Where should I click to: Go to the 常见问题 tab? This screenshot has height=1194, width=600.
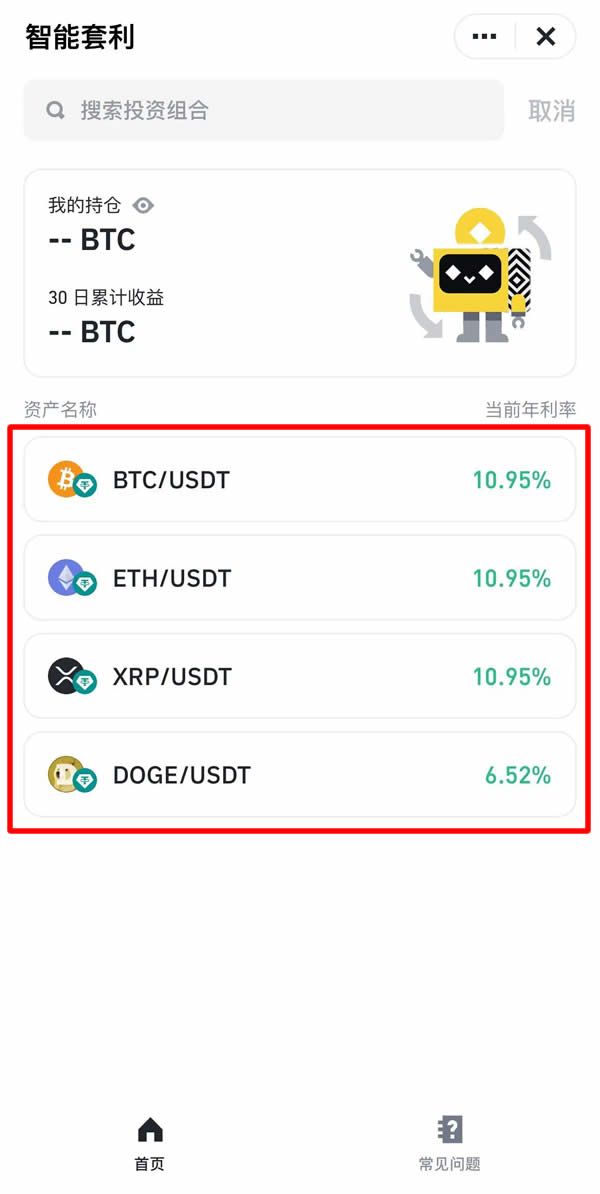[x=450, y=1144]
